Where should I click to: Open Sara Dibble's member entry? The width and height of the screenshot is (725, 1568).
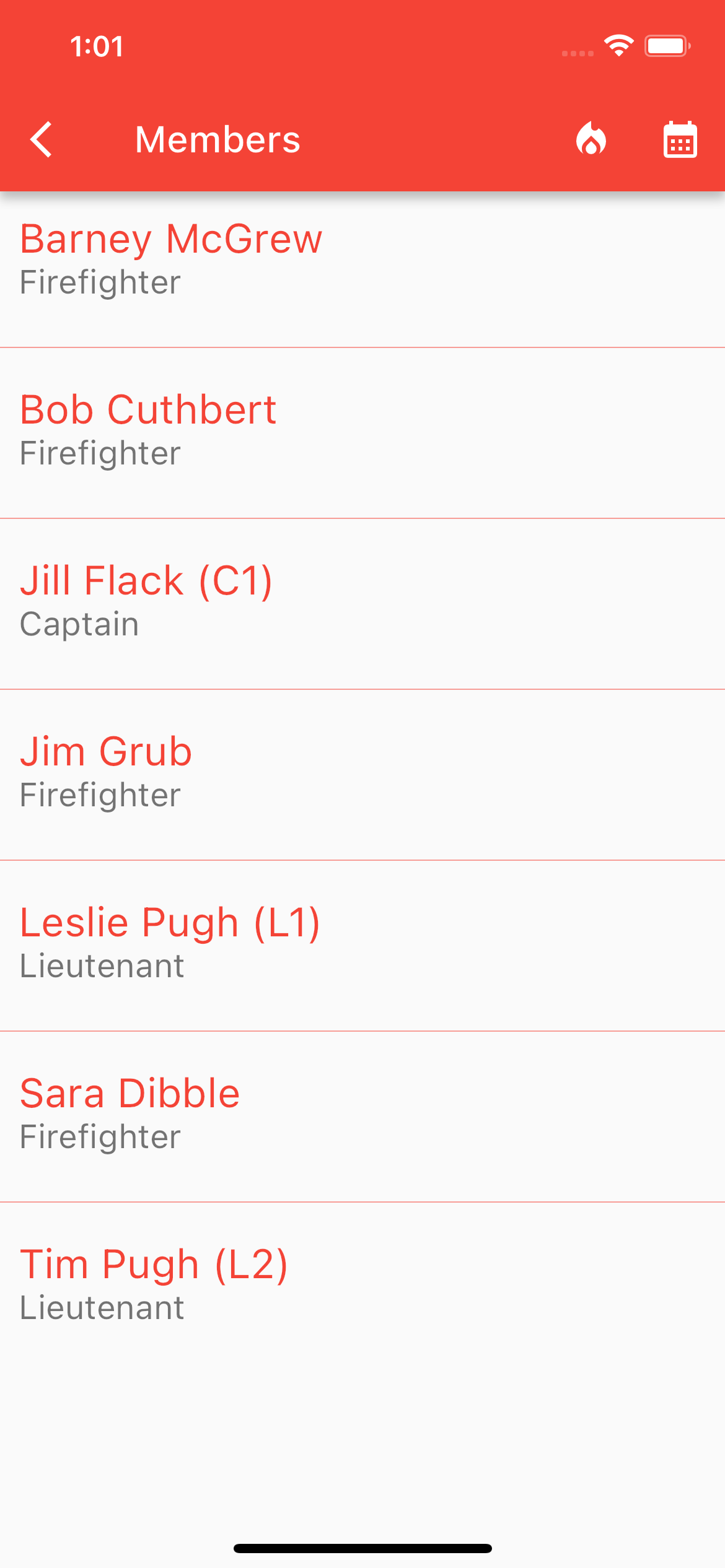tap(362, 1117)
